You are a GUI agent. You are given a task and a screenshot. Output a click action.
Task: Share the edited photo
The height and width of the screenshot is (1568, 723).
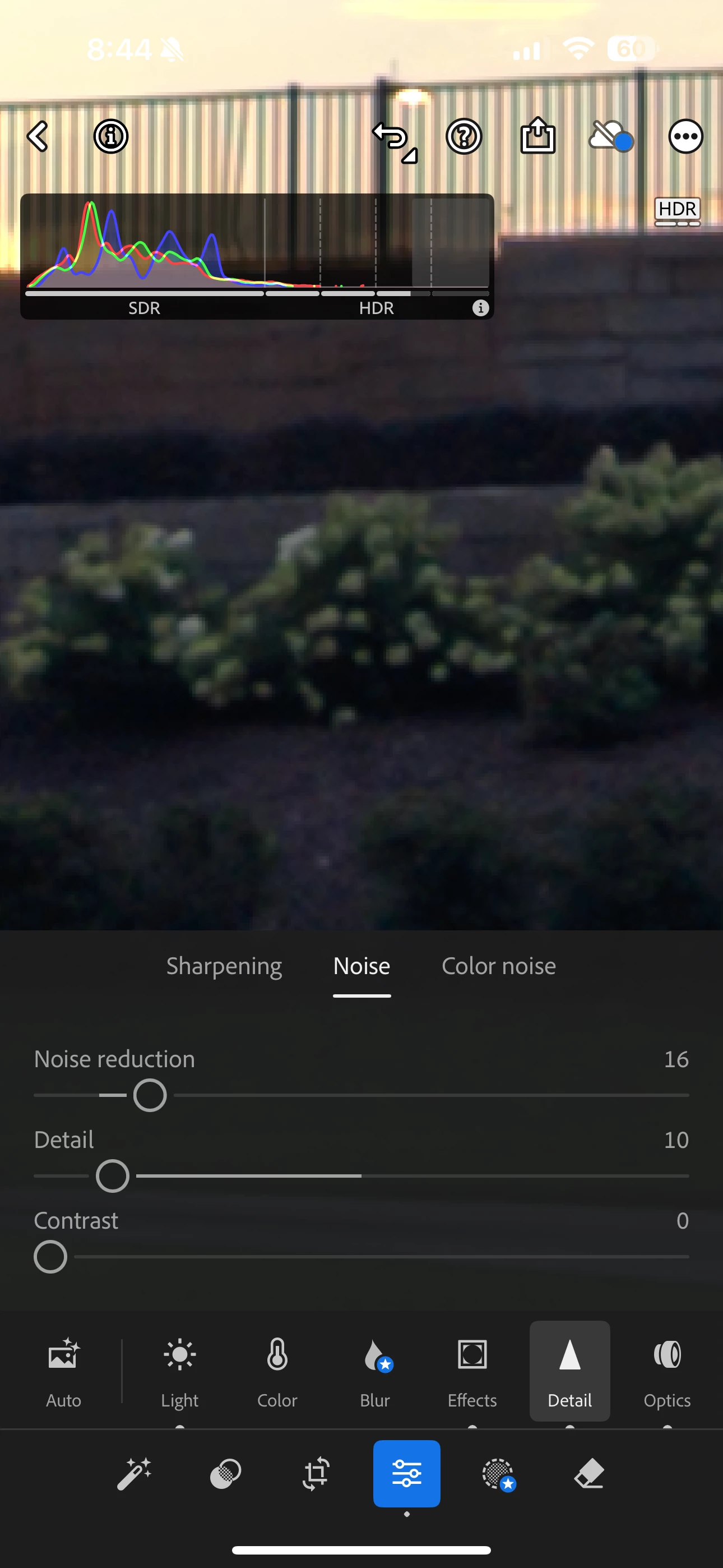538,135
